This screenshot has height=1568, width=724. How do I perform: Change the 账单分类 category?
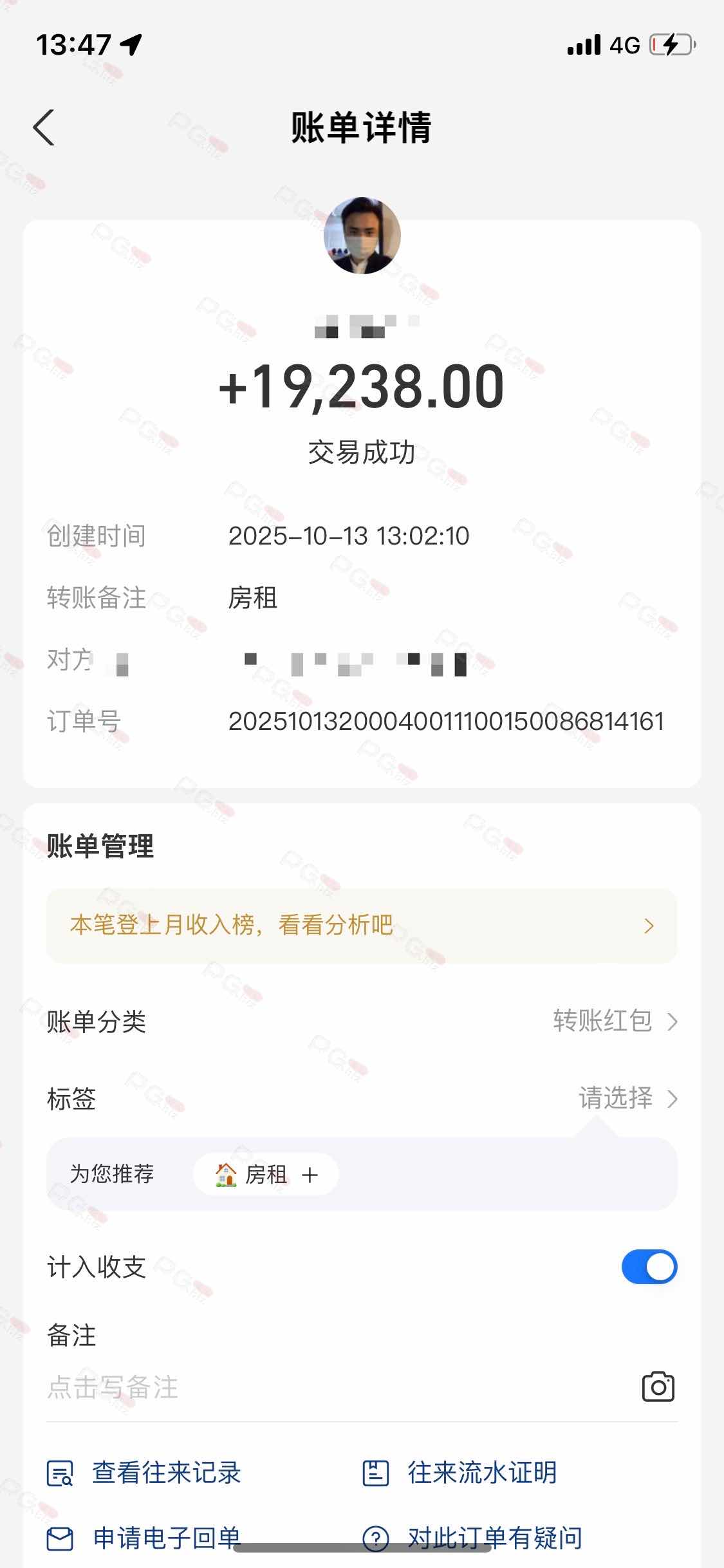615,1021
